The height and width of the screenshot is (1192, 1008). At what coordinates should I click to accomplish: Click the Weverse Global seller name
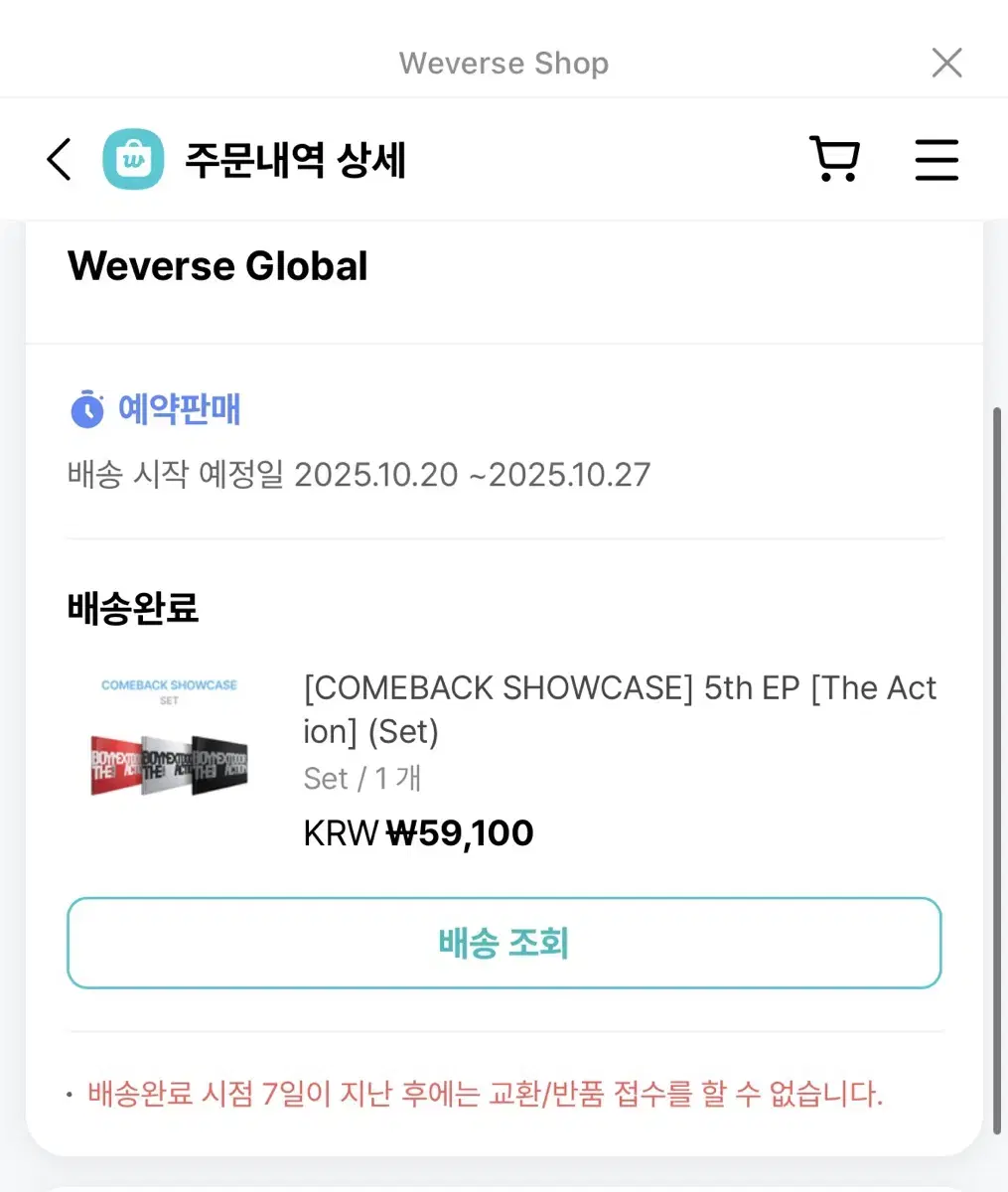coord(217,265)
